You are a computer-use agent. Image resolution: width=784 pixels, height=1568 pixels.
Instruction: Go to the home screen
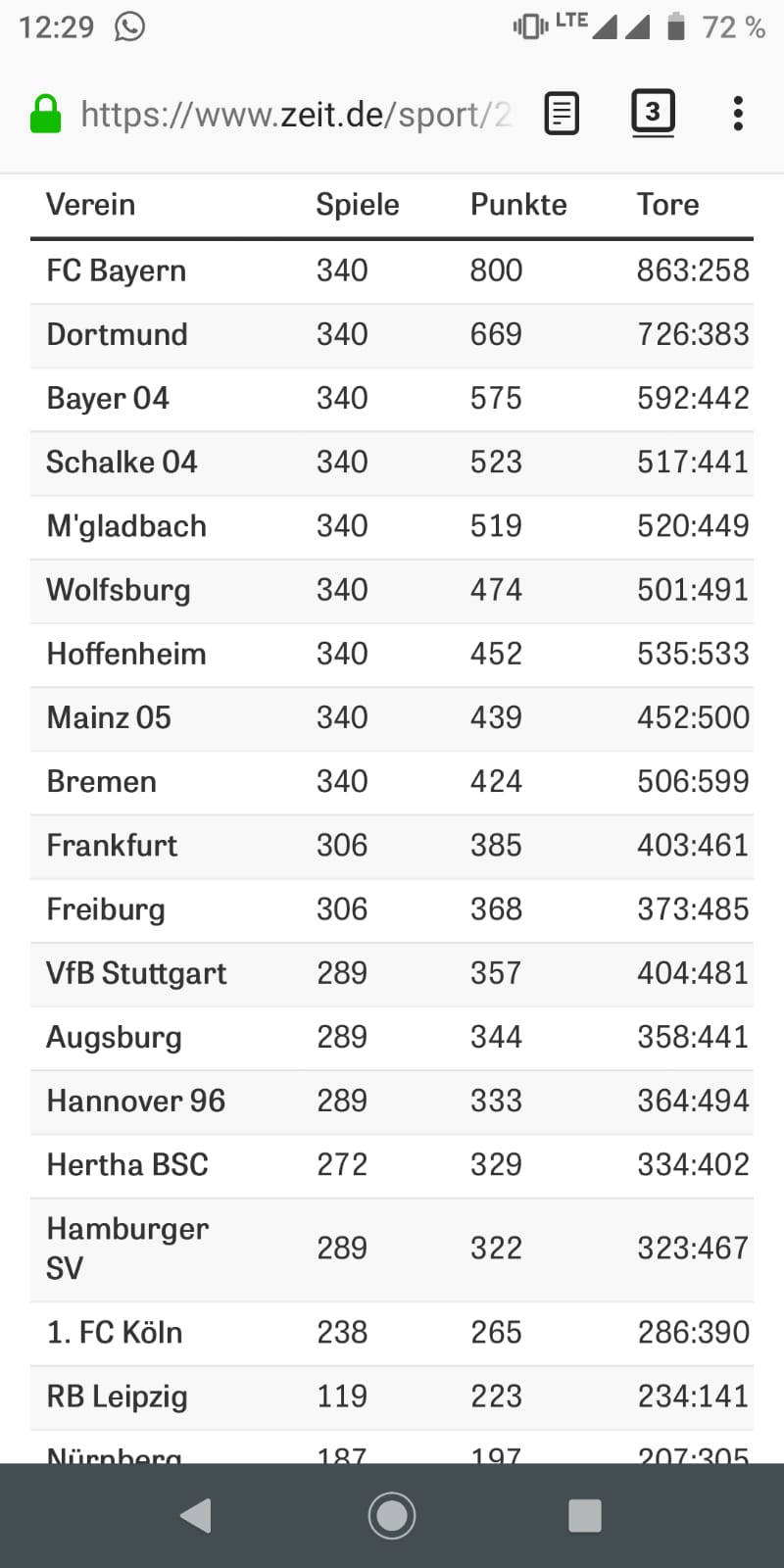(x=392, y=1515)
